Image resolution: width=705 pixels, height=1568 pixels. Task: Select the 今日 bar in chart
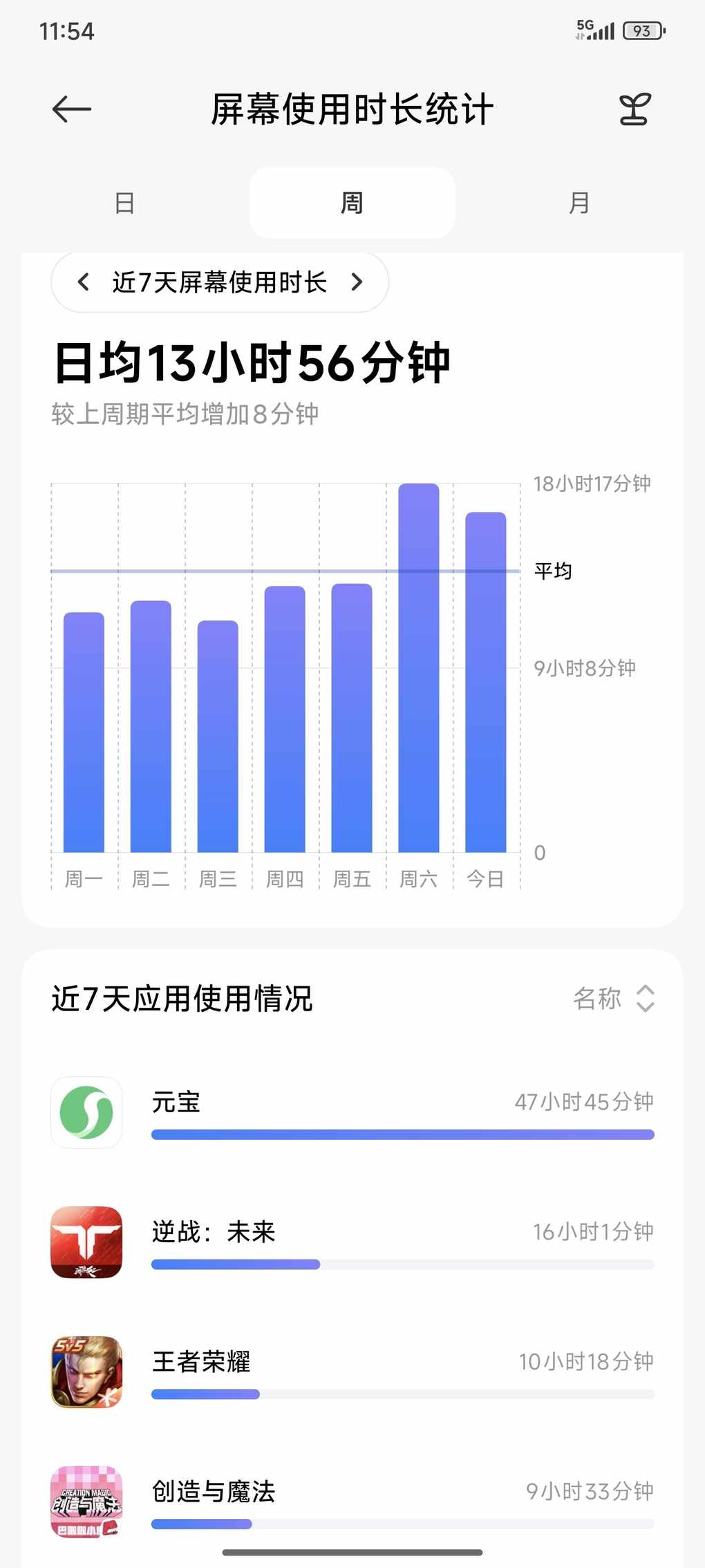click(486, 682)
